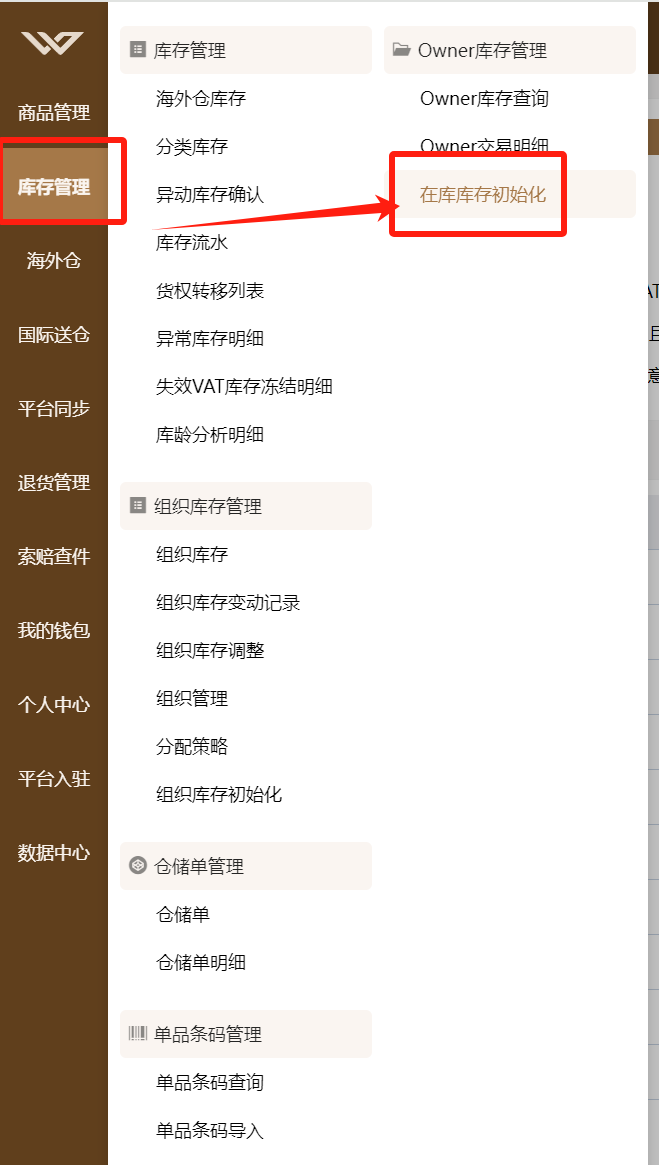Open 分配策略 page
659x1165 pixels.
[x=192, y=747]
